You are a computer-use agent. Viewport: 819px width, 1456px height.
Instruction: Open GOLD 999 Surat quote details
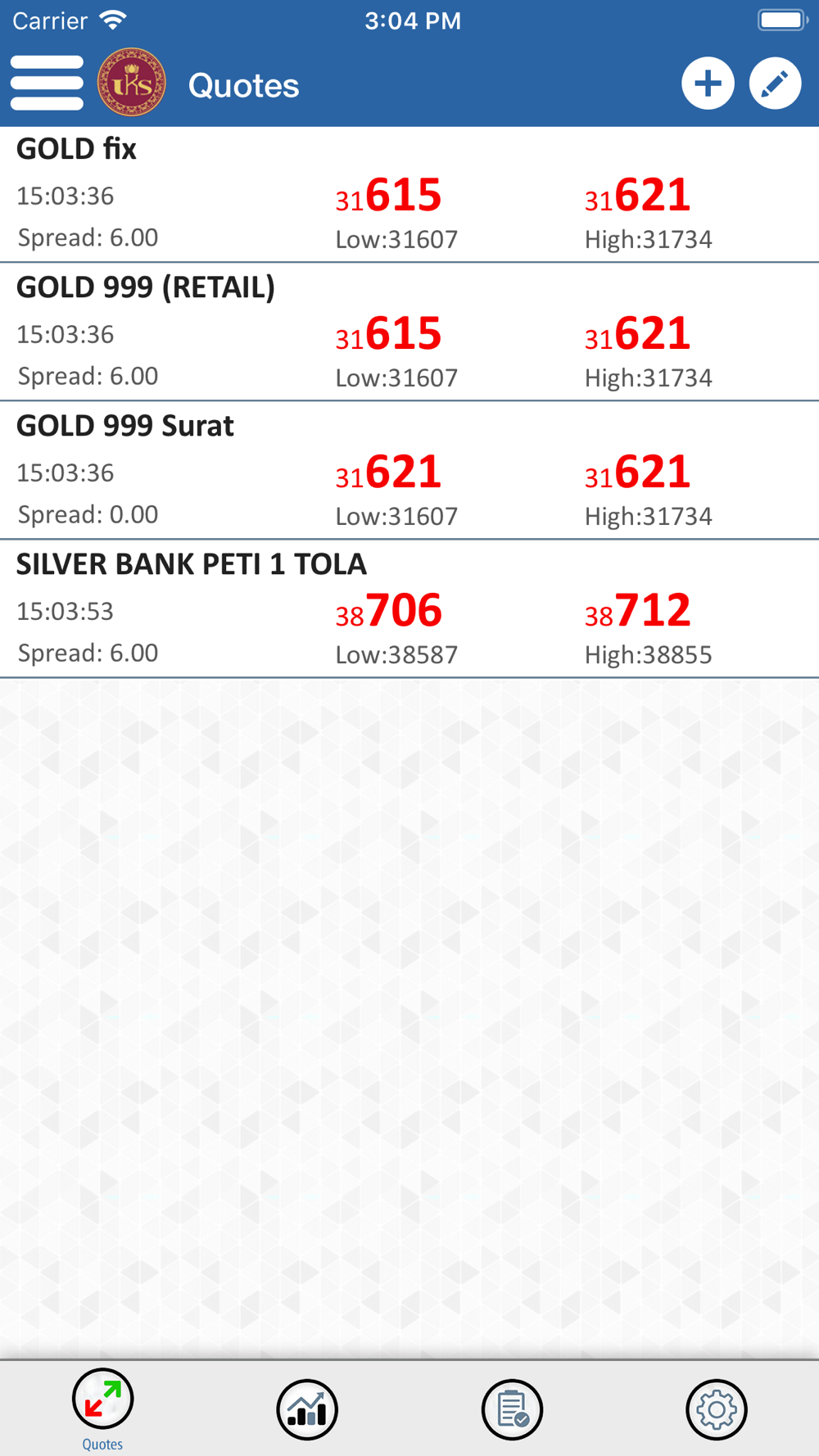click(409, 471)
